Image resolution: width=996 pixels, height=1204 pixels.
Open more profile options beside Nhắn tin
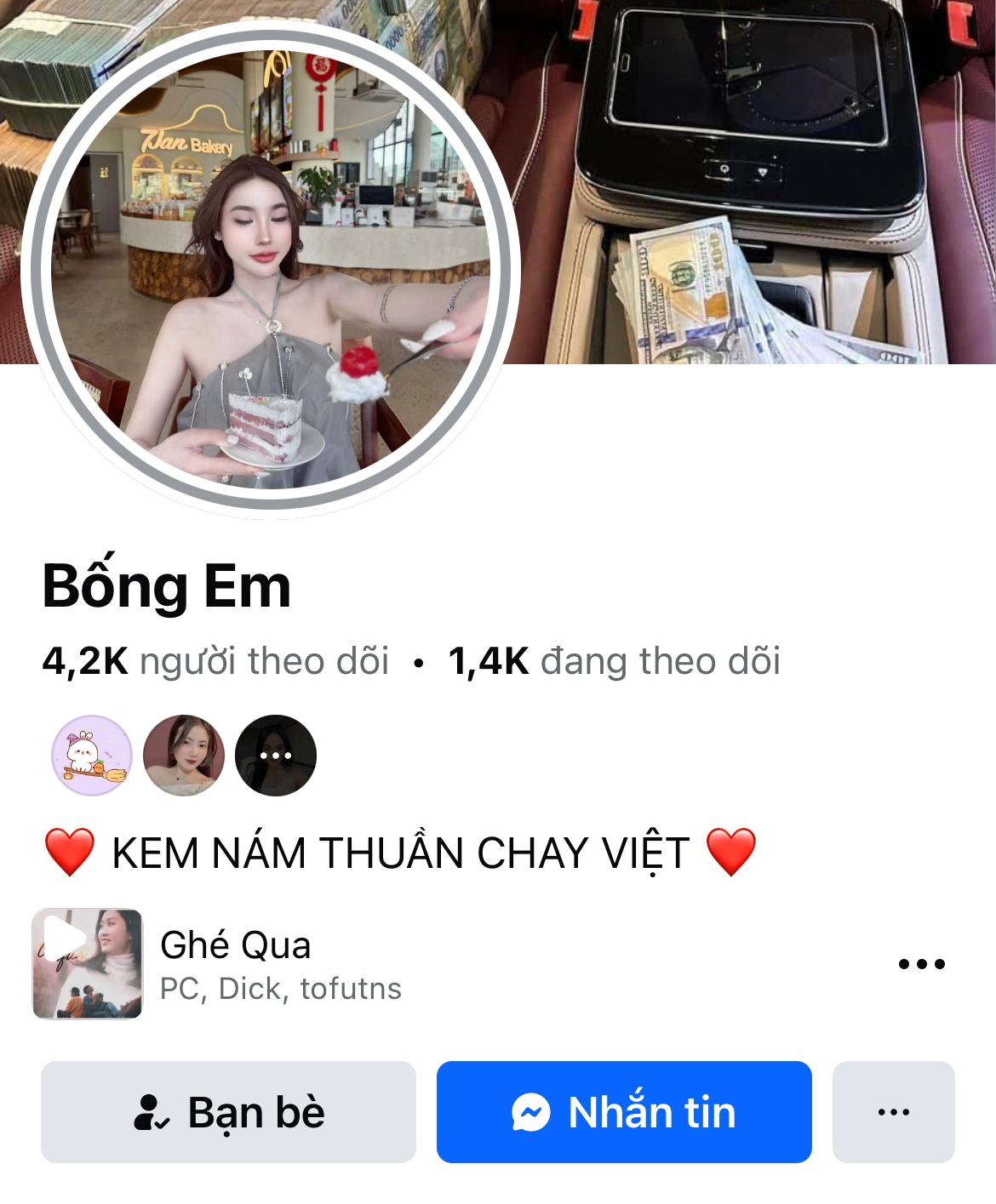(893, 1112)
